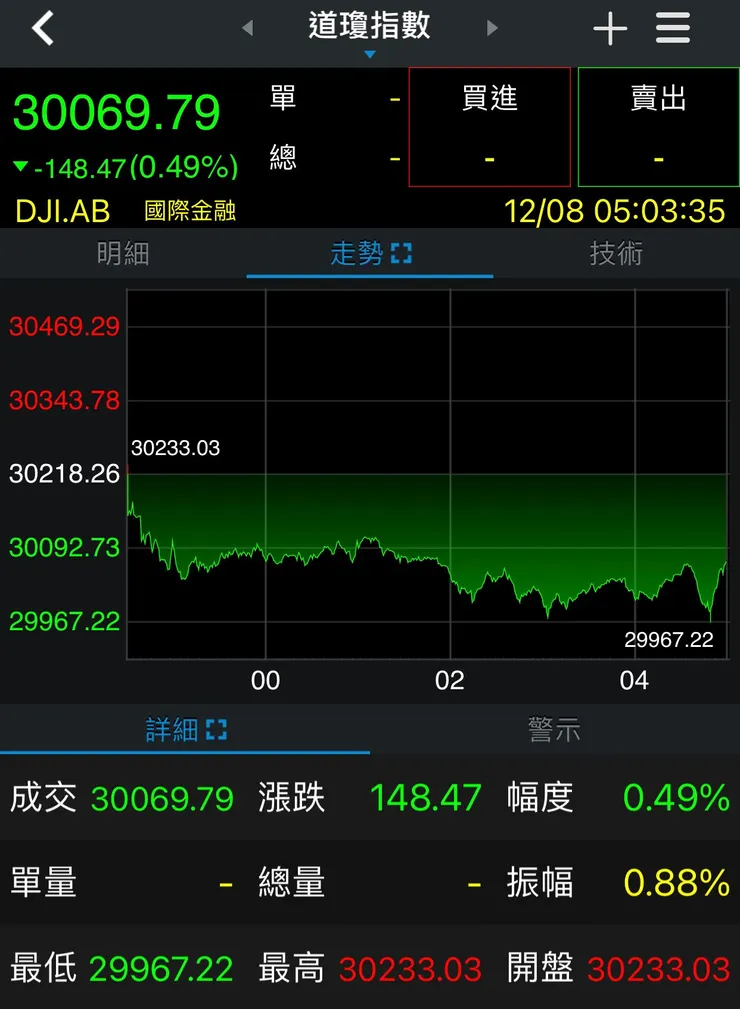Switch to the 技術 tab
The width and height of the screenshot is (740, 1009).
[x=616, y=254]
